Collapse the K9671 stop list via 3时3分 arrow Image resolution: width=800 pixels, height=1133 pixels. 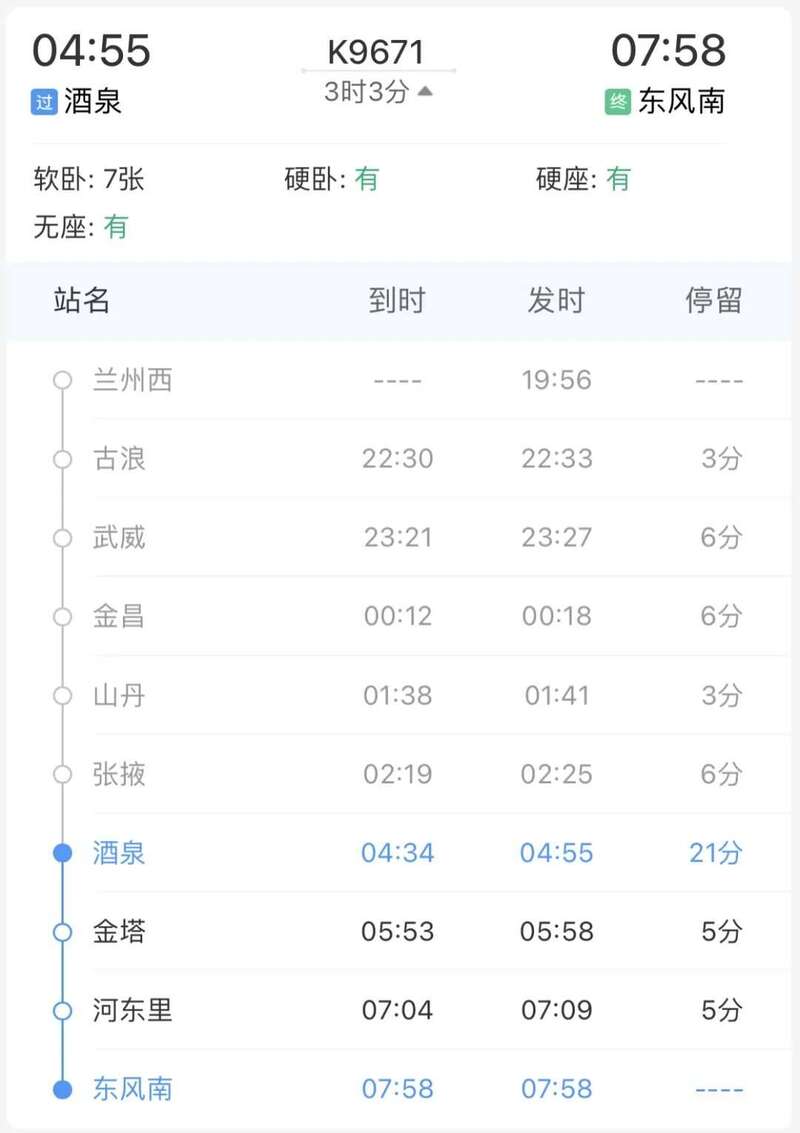click(x=424, y=92)
